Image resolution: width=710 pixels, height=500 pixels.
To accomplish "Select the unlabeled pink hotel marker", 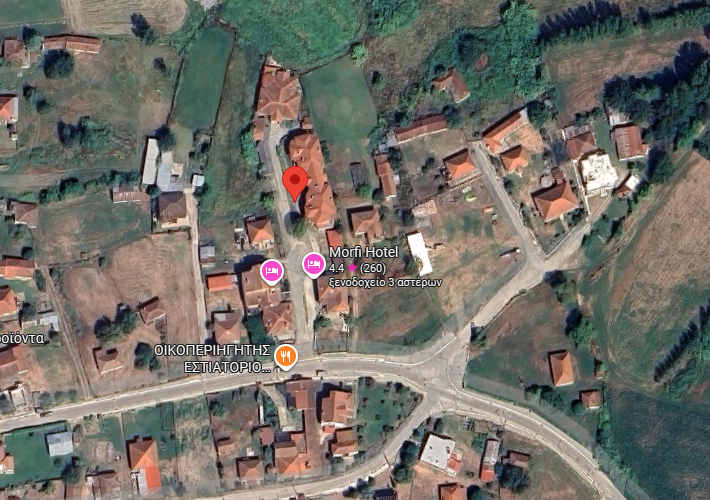I will [271, 270].
